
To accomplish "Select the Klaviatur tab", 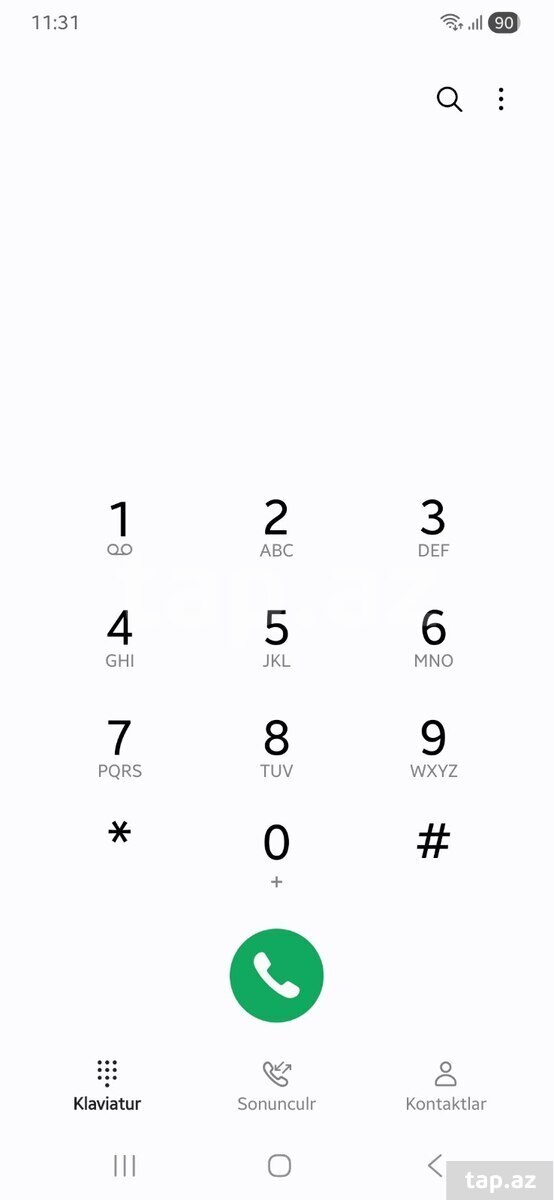I will click(x=107, y=1086).
